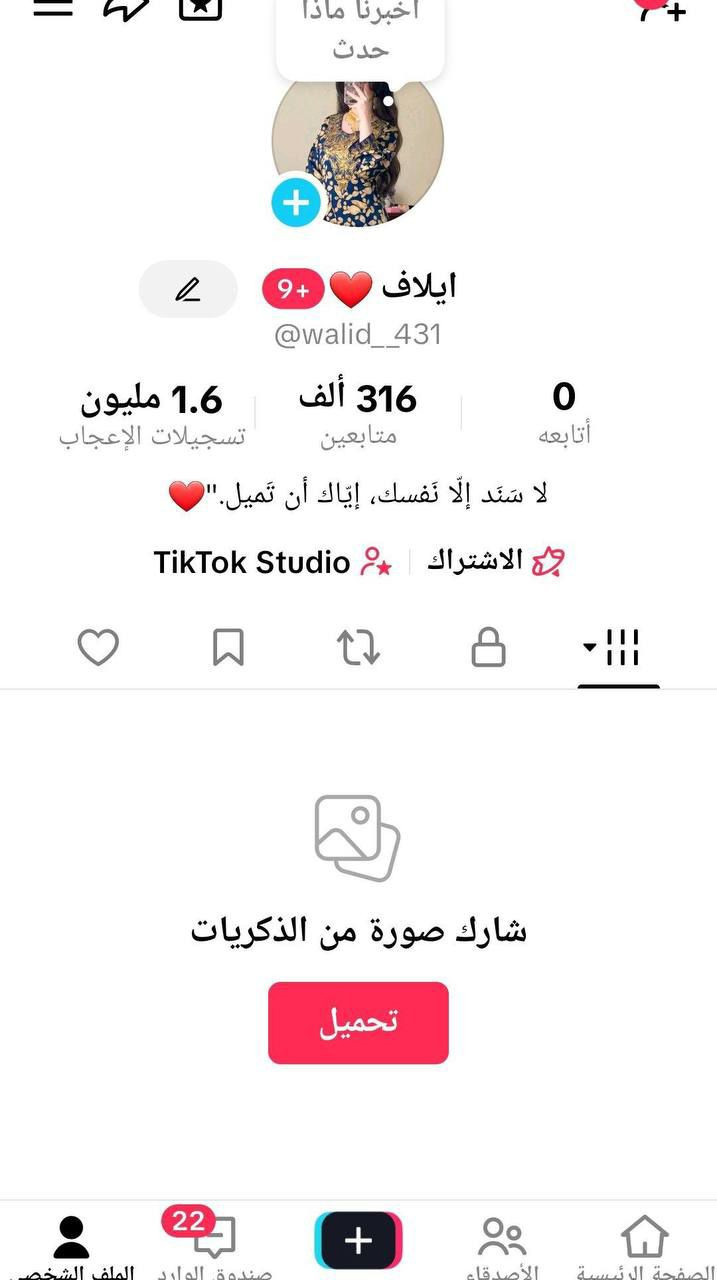Image resolution: width=717 pixels, height=1280 pixels.
Task: Tap the blue plus on the avatar
Action: [296, 202]
